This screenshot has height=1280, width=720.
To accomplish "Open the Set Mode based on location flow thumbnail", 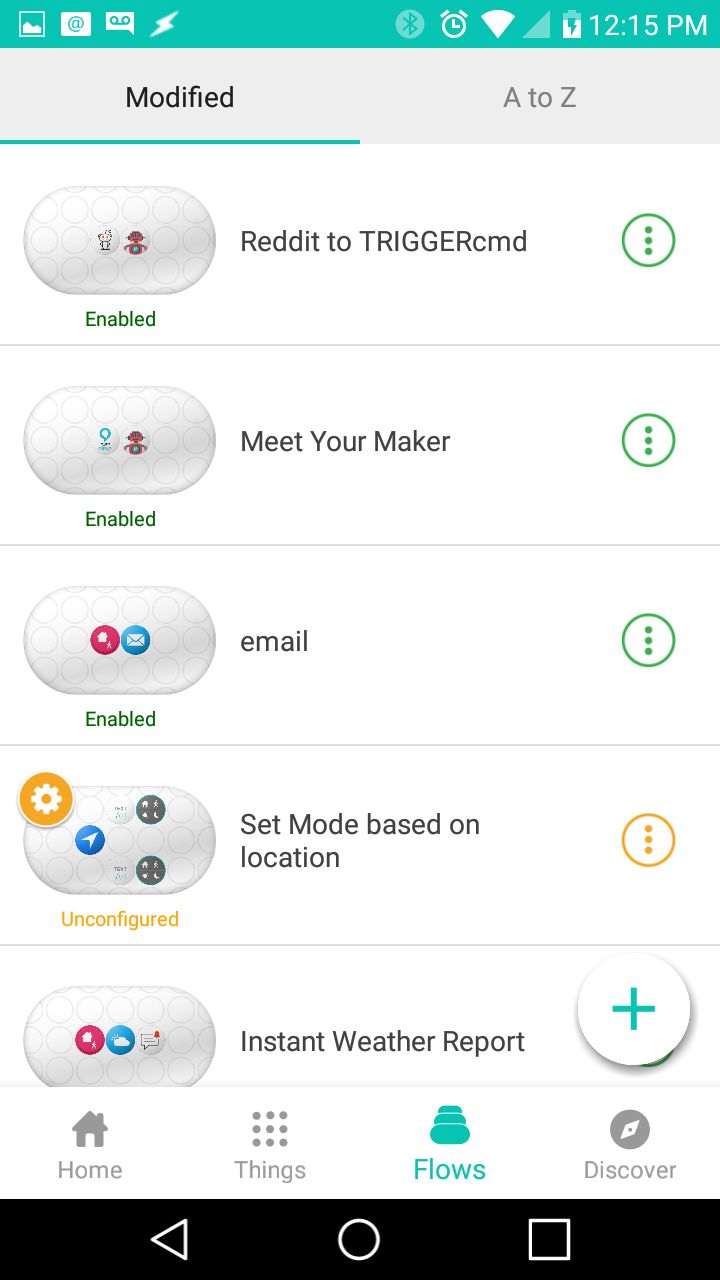I will pos(120,840).
